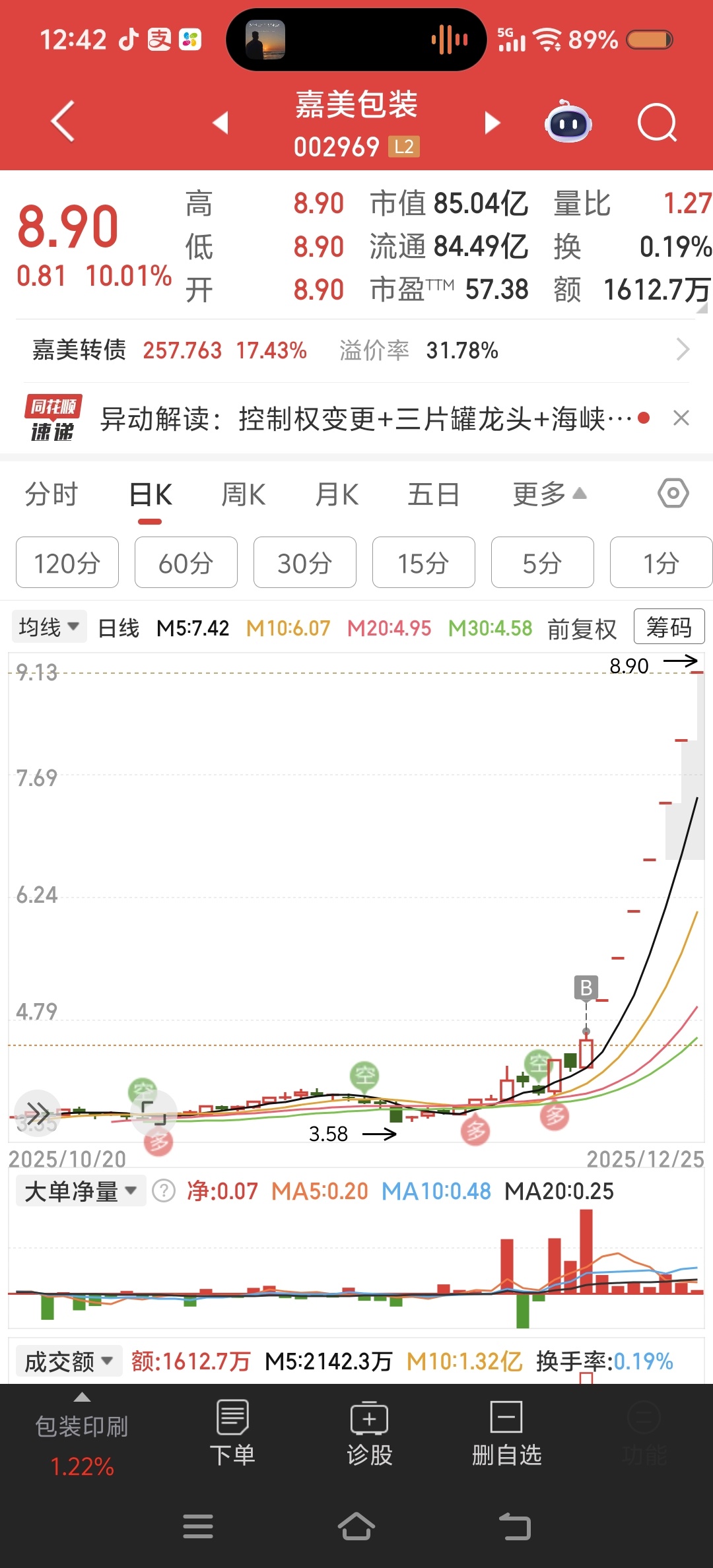
Task: Open the 均线 indicator dropdown
Action: pyautogui.click(x=49, y=626)
